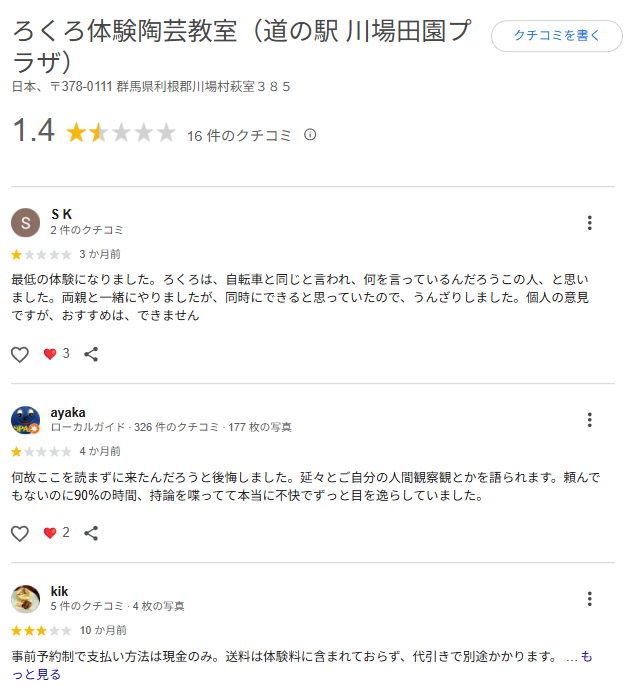
Task: Share S K's review
Action: pyautogui.click(x=91, y=354)
